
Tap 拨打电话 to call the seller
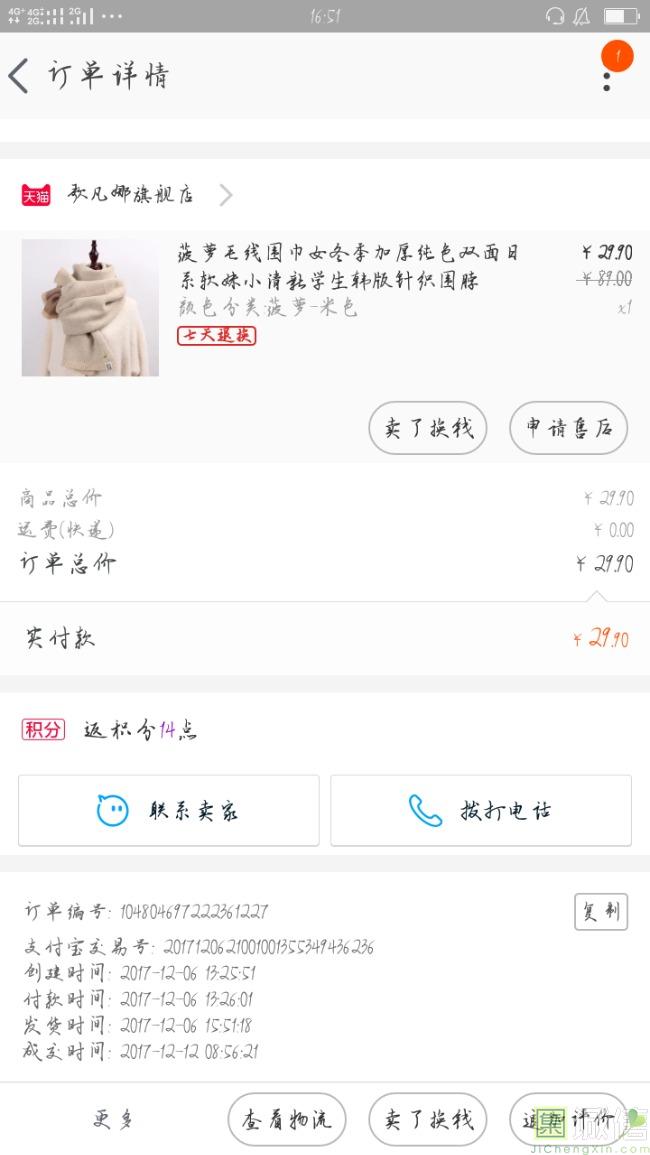click(481, 810)
